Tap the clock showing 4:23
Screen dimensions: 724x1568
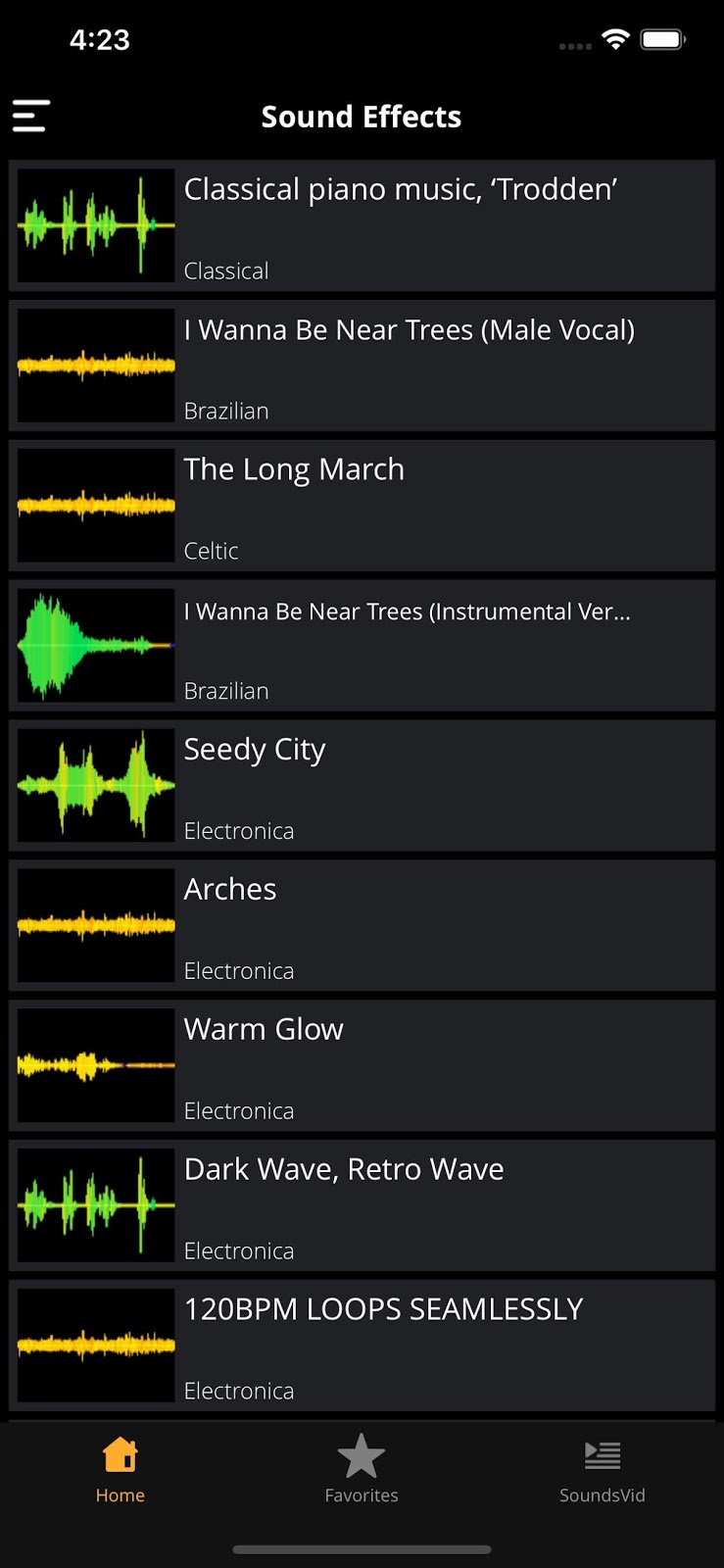click(x=99, y=39)
